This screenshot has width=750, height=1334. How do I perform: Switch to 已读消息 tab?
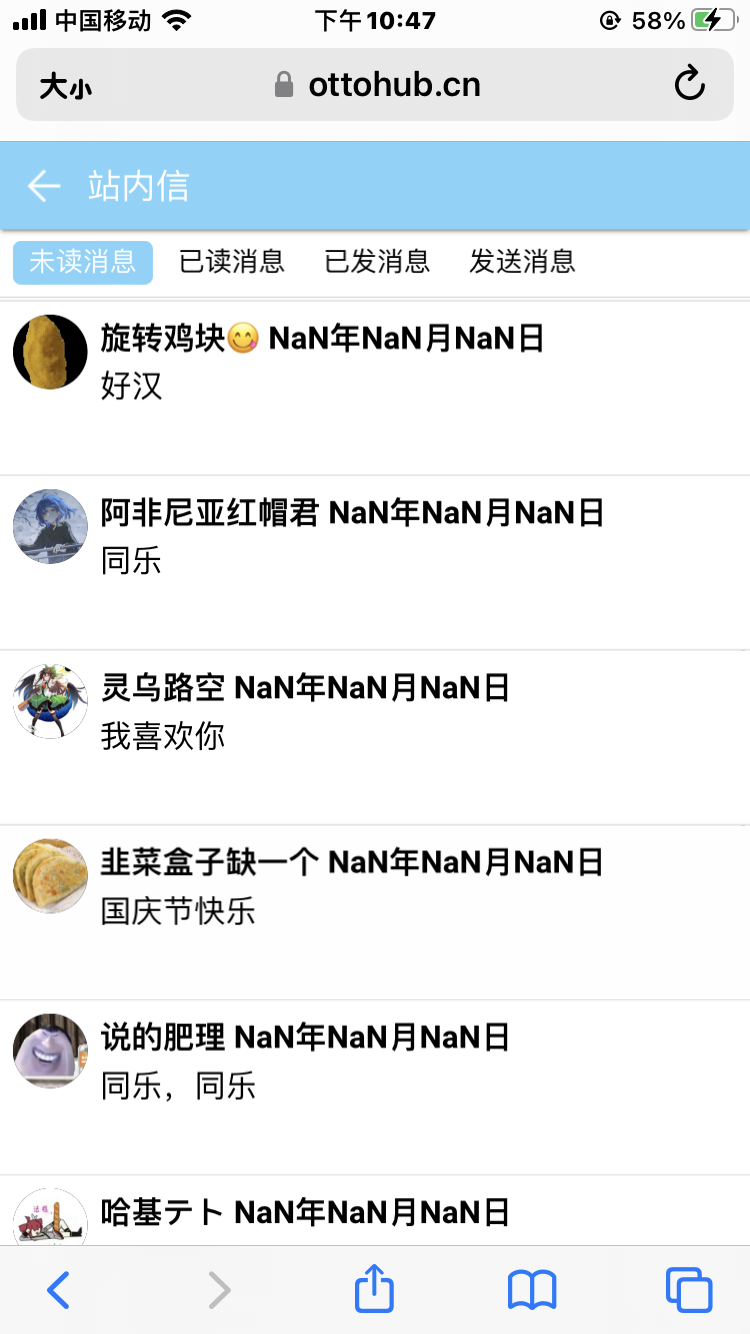click(232, 262)
